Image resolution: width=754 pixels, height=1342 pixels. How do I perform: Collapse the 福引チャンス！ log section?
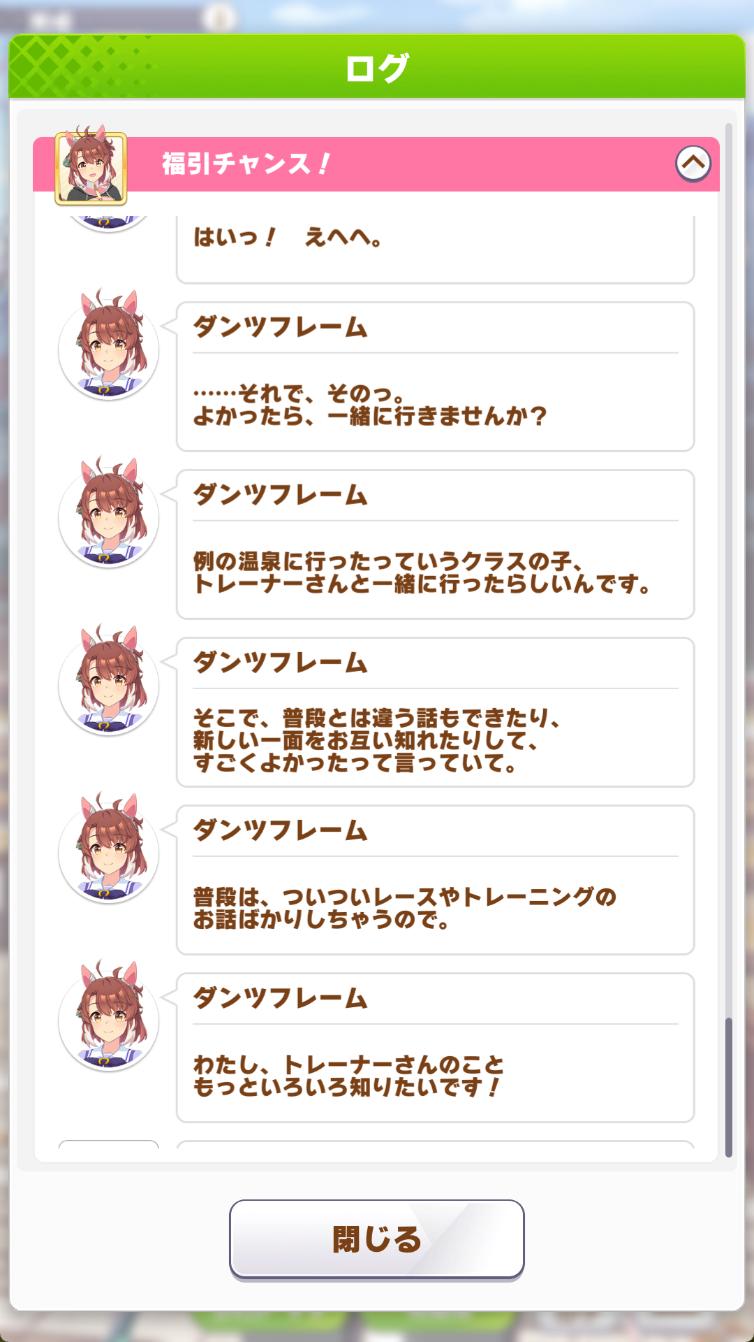693,163
